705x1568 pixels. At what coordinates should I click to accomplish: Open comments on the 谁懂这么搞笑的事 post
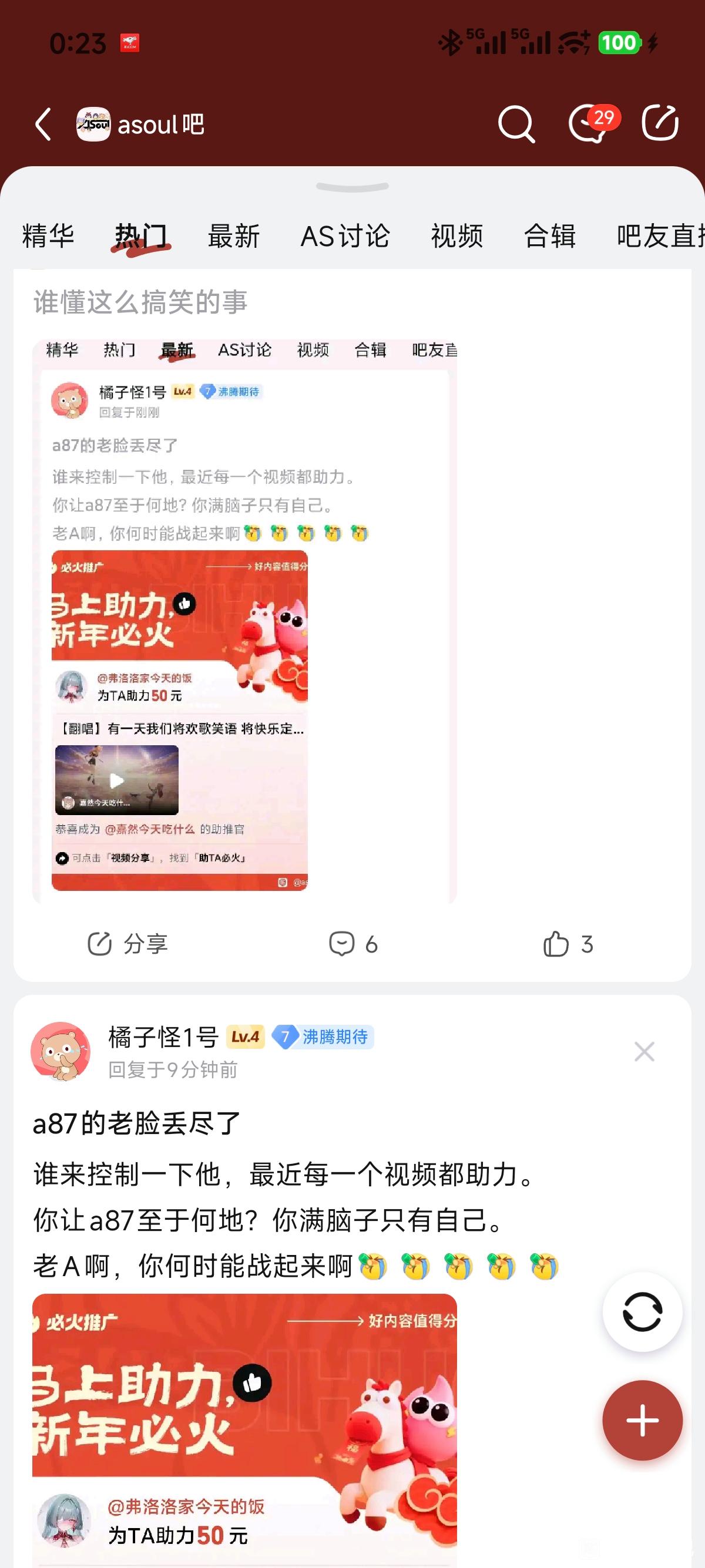(352, 944)
